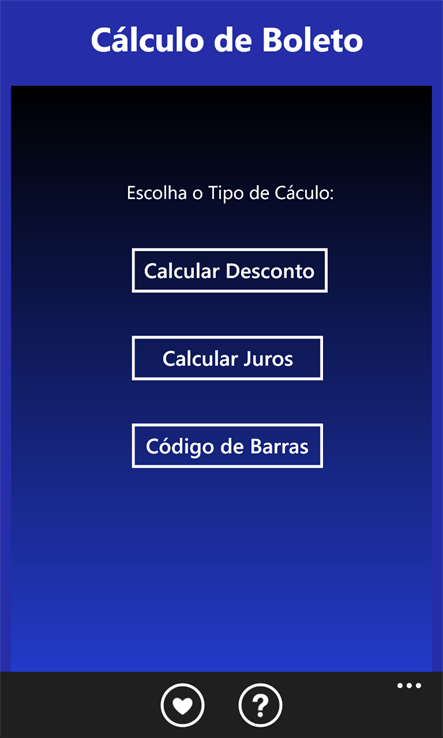Tap the heart icon in the app bar

tap(182, 706)
